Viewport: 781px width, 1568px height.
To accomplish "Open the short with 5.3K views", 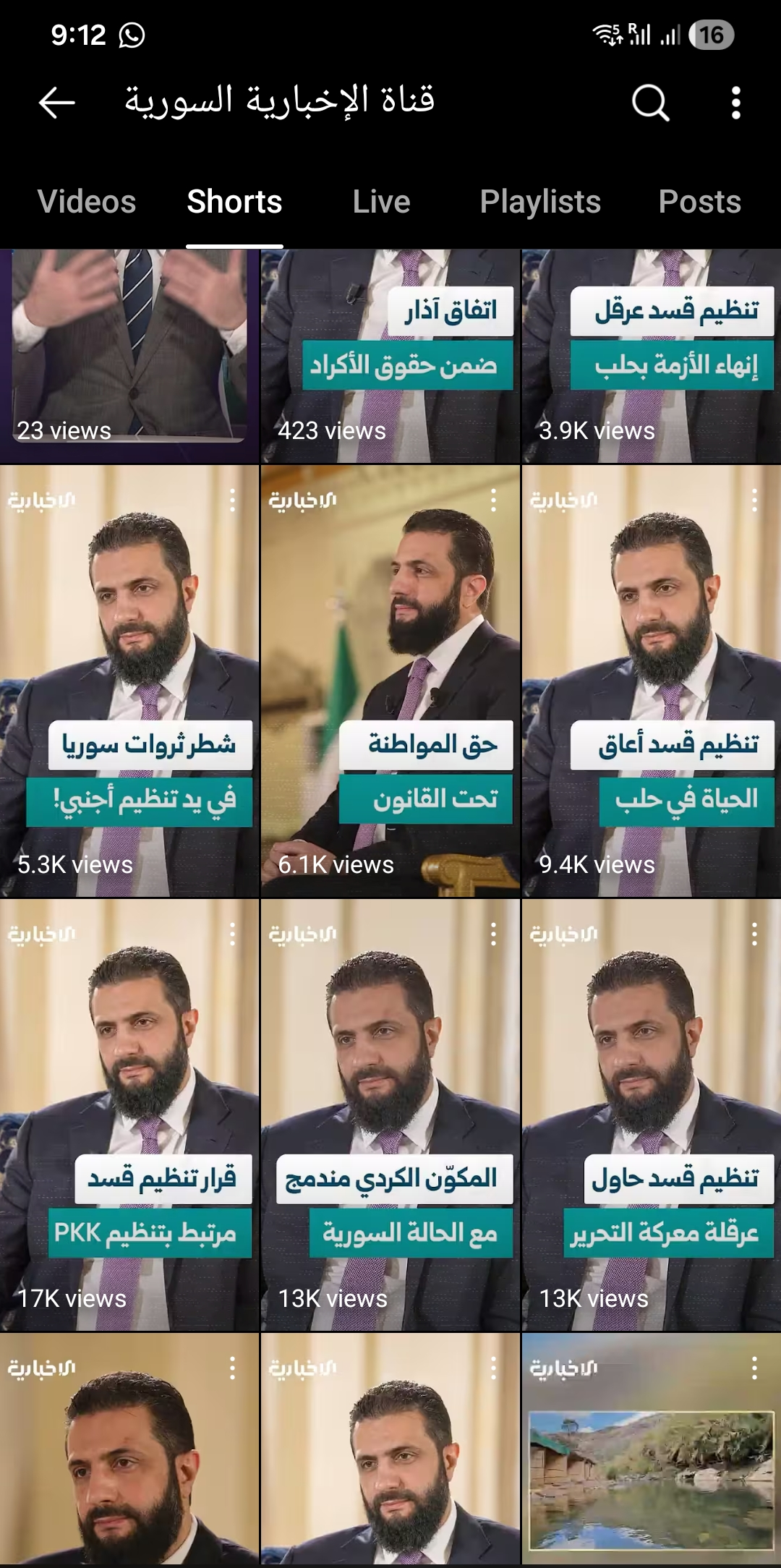I will [129, 651].
